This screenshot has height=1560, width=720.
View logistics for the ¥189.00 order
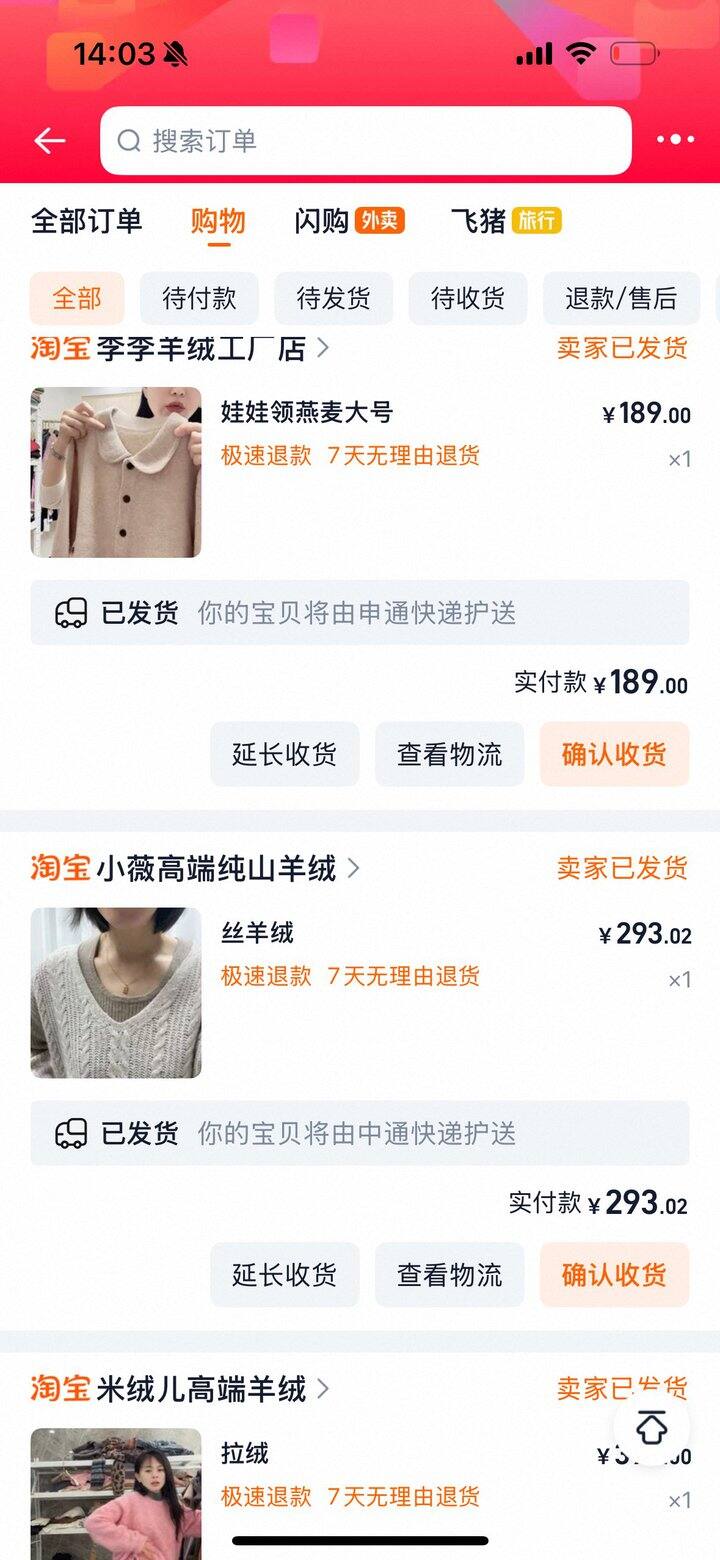[449, 754]
